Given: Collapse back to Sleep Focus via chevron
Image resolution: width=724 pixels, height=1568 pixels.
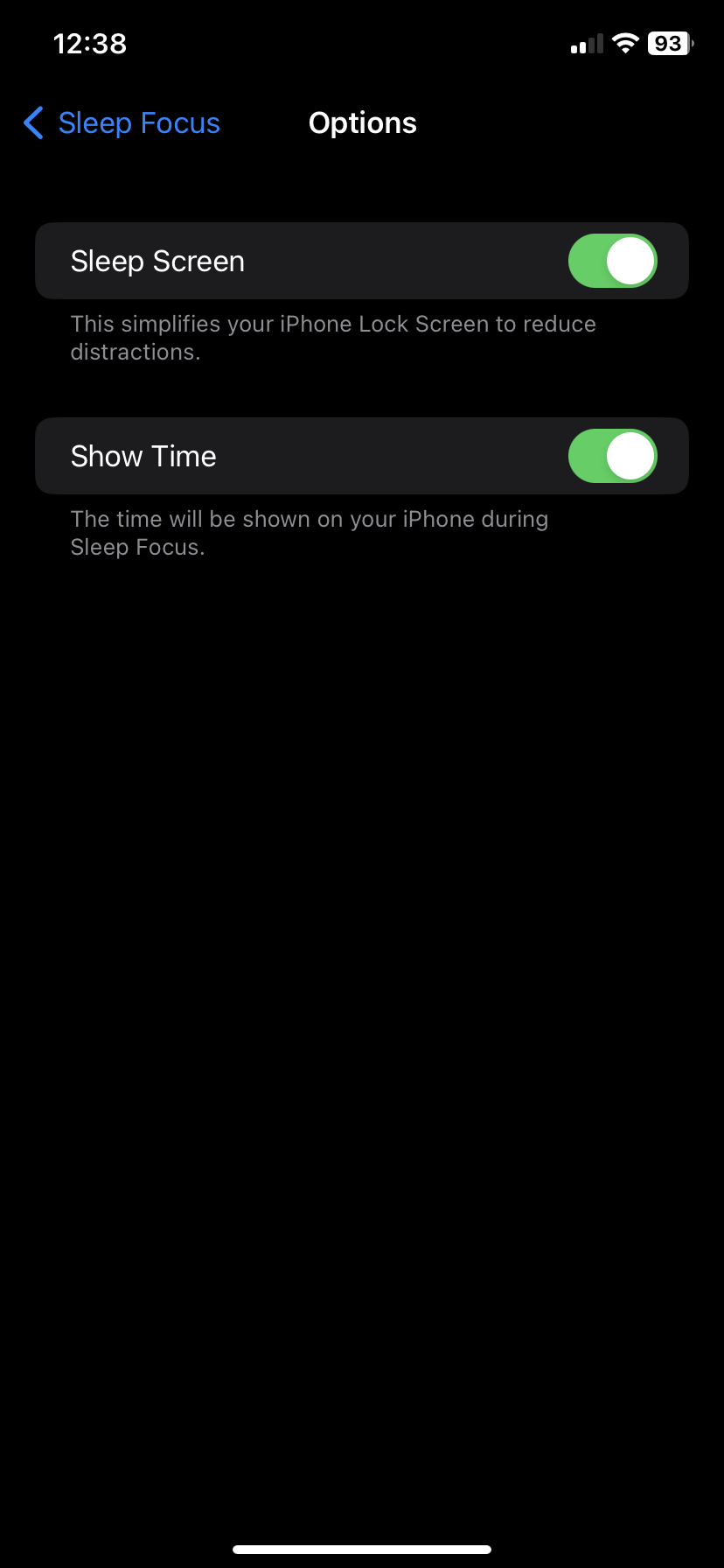Looking at the screenshot, I should pos(32,123).
